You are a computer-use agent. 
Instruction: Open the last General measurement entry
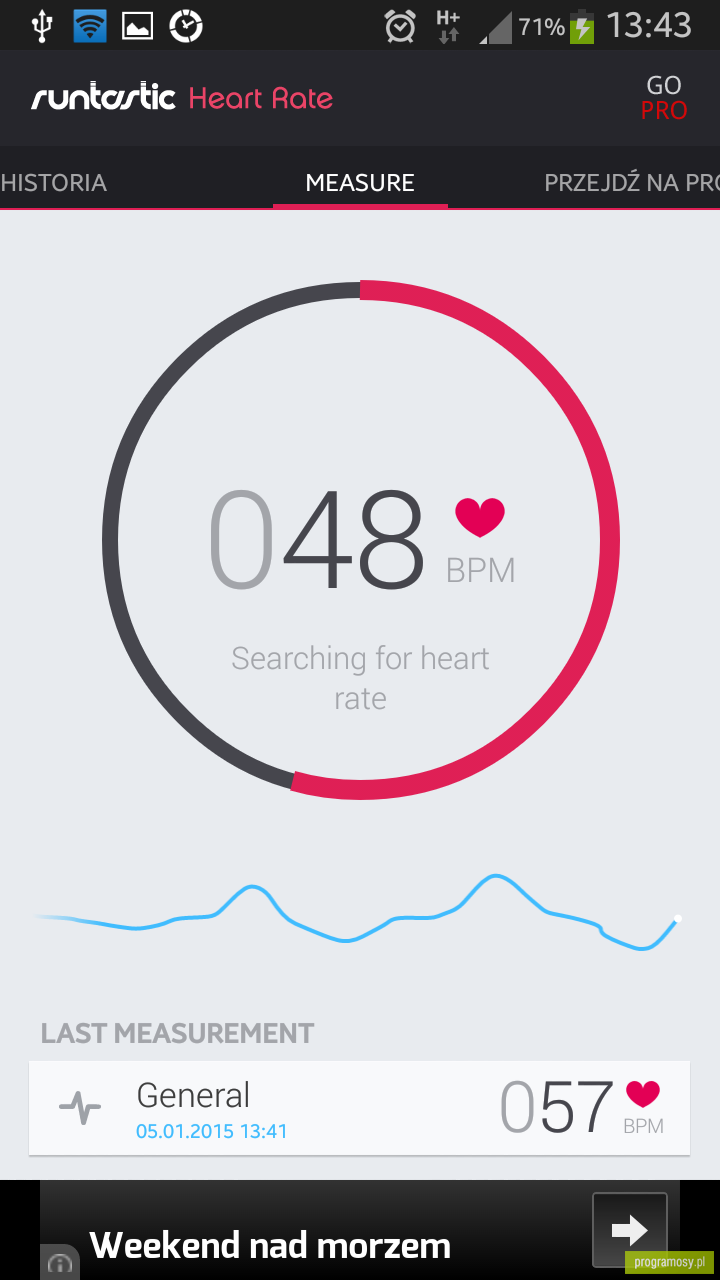360,1108
